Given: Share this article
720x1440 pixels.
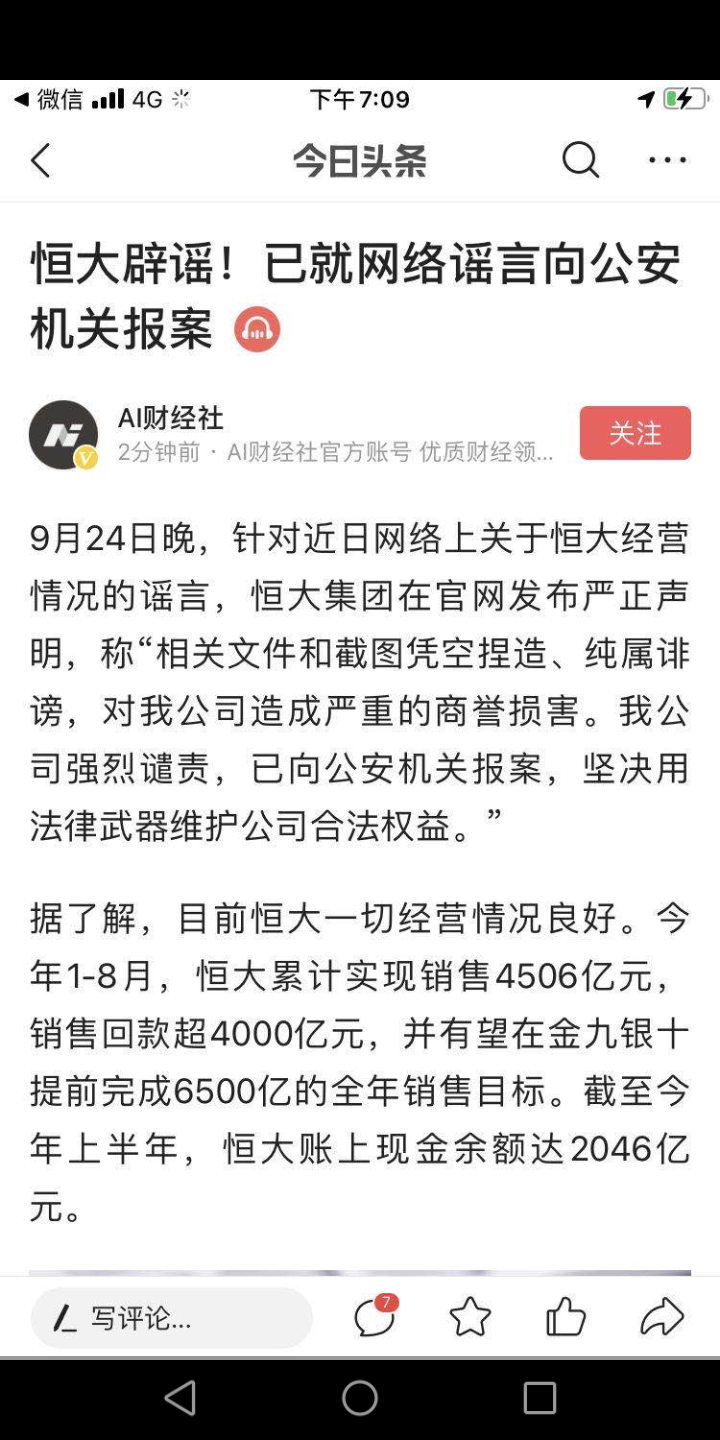Looking at the screenshot, I should pos(661,1318).
